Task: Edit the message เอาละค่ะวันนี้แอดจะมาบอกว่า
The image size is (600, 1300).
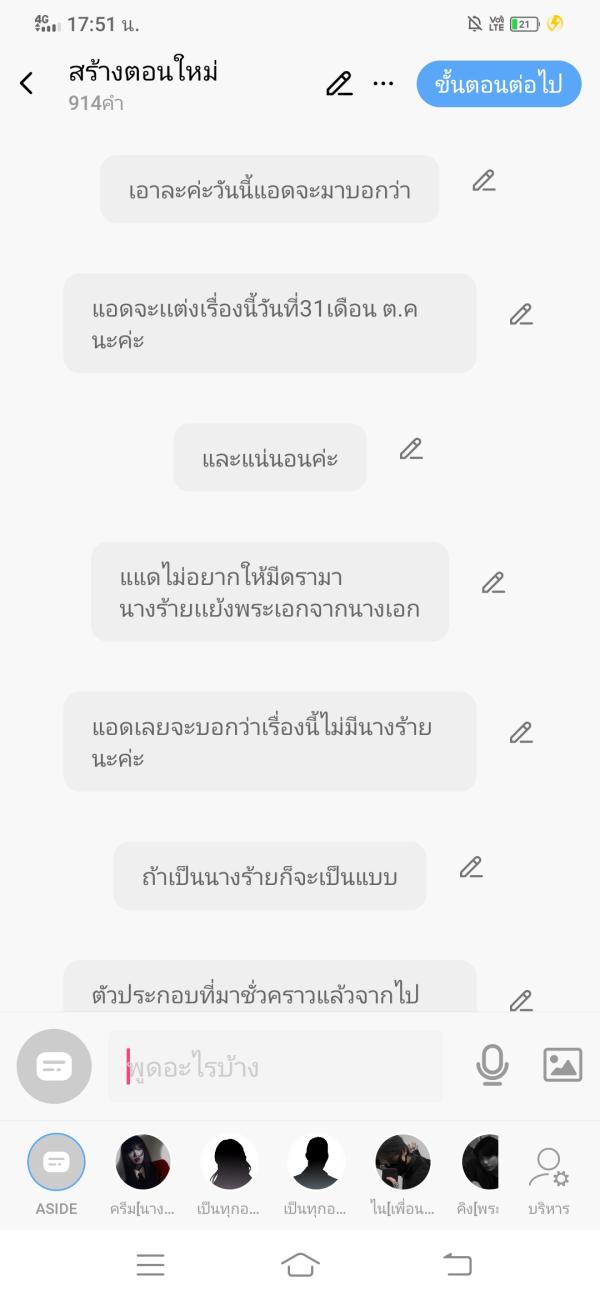Action: point(484,181)
